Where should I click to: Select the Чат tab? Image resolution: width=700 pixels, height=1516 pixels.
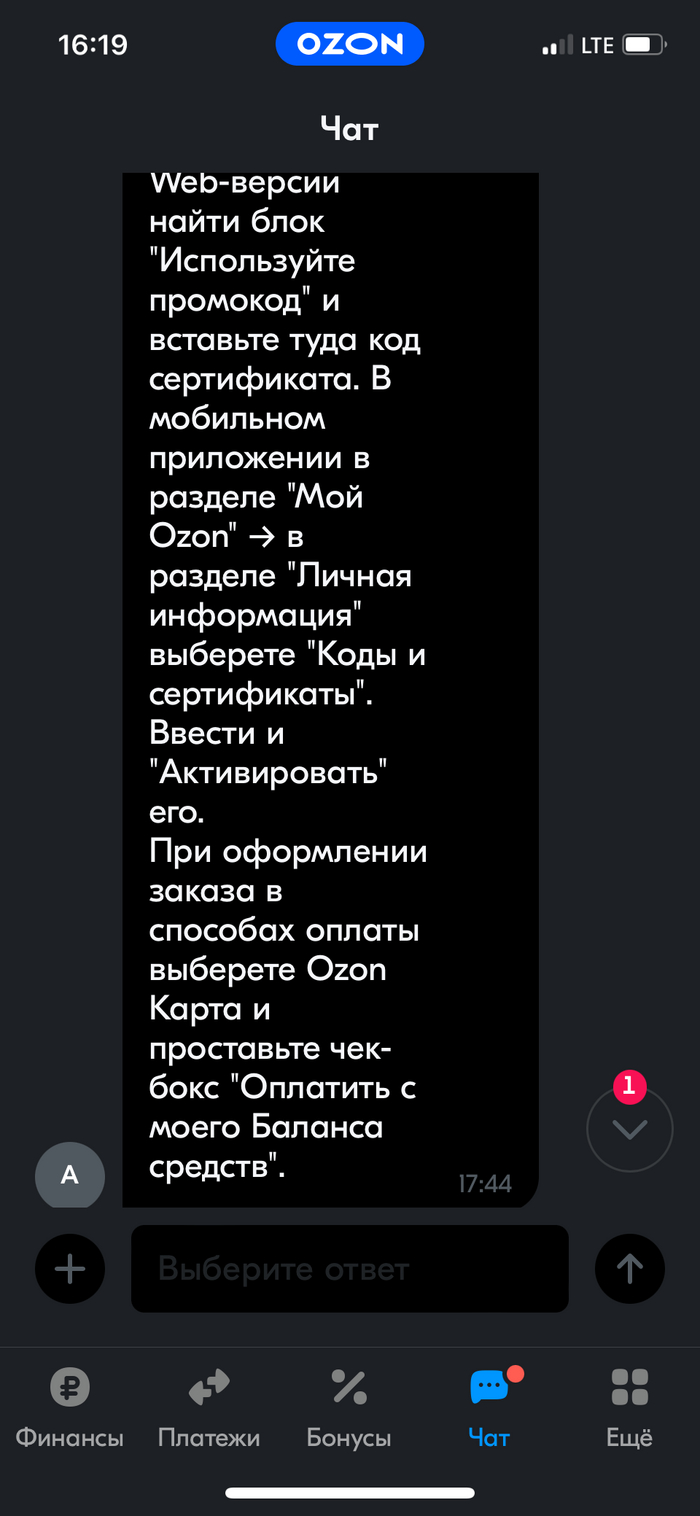[x=489, y=1407]
